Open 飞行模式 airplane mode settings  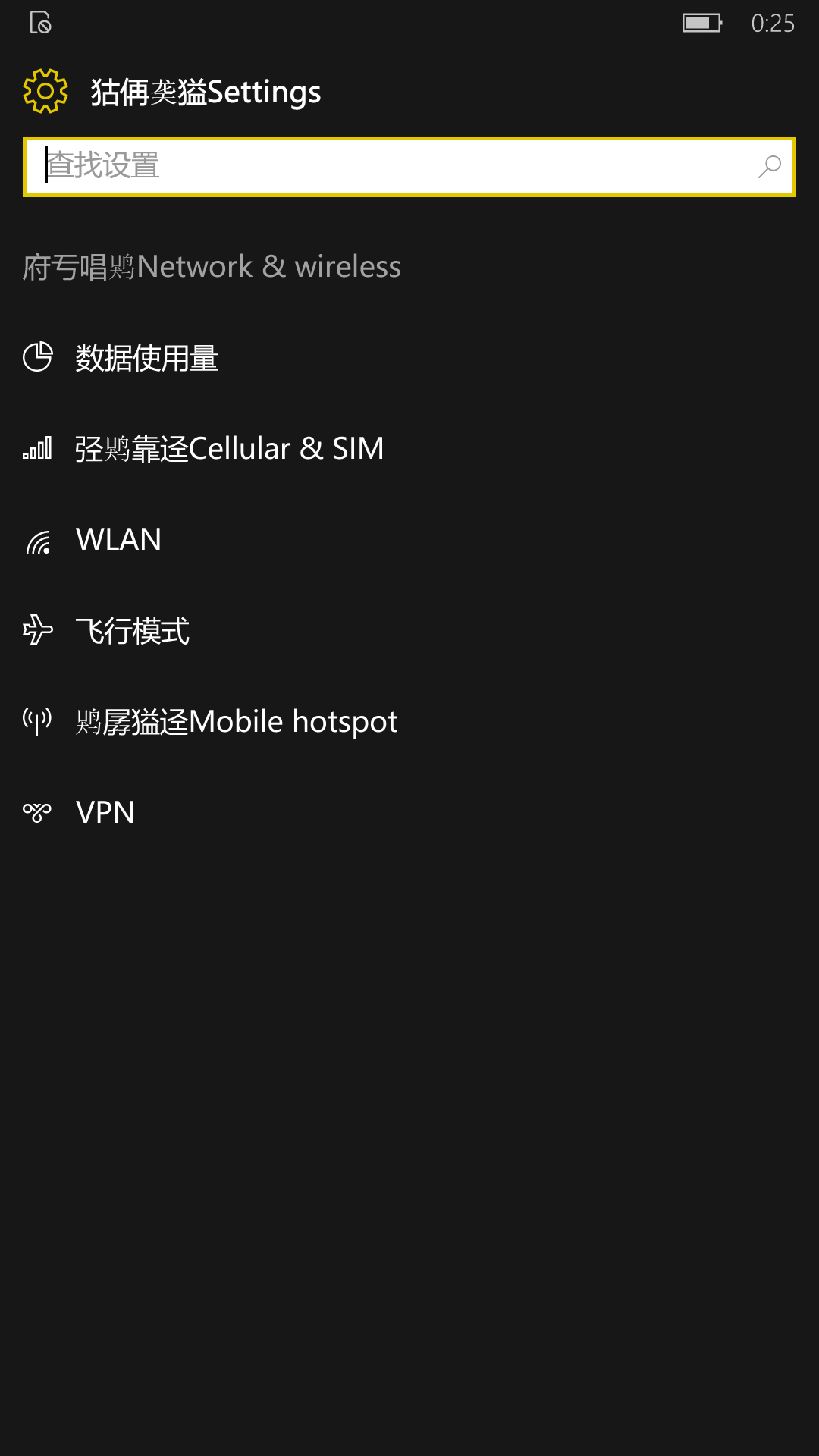tap(409, 631)
